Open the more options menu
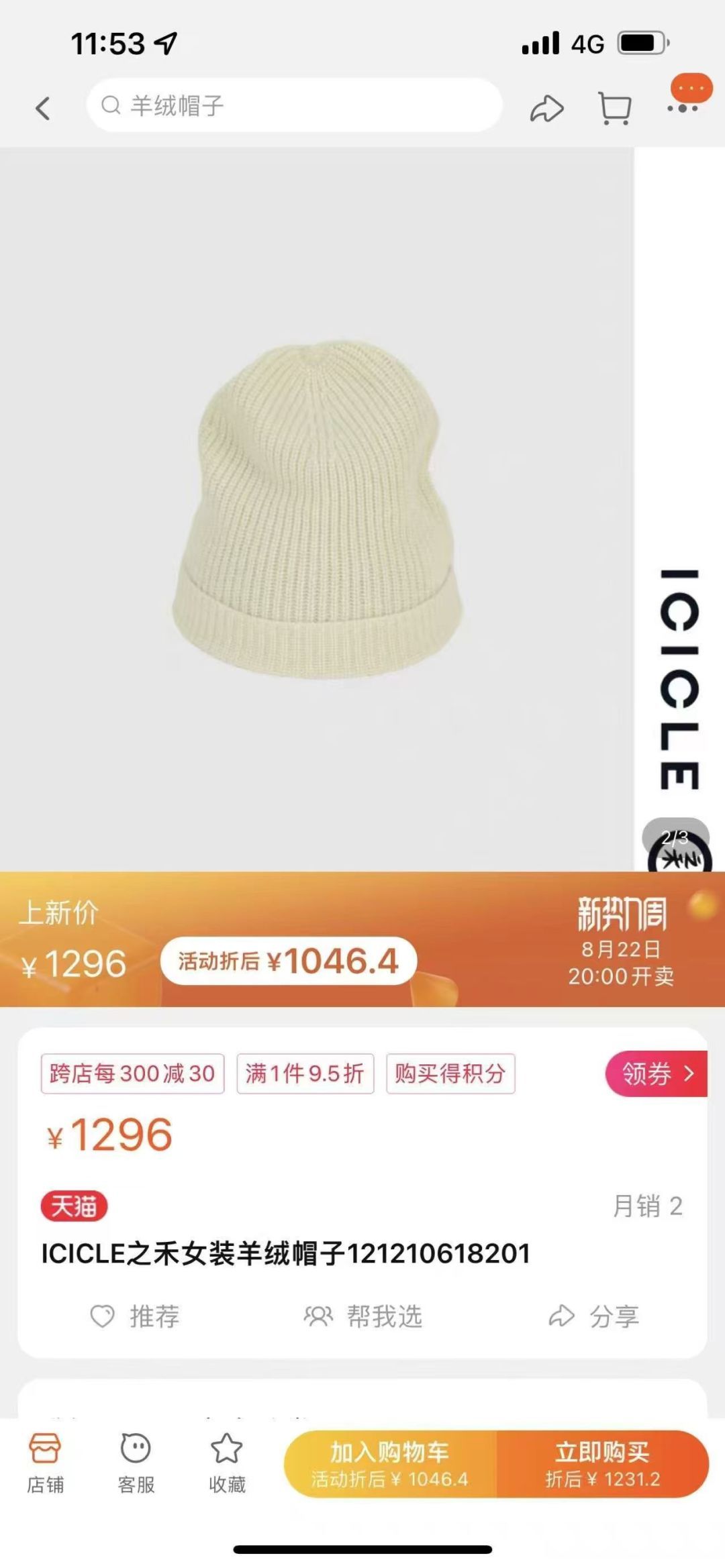Screen dimensions: 725x1568 point(683,106)
